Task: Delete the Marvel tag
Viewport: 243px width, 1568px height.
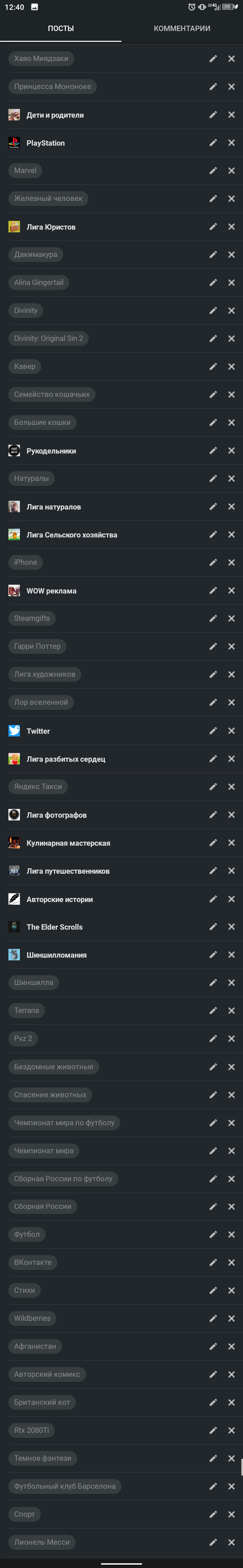Action: tap(232, 171)
